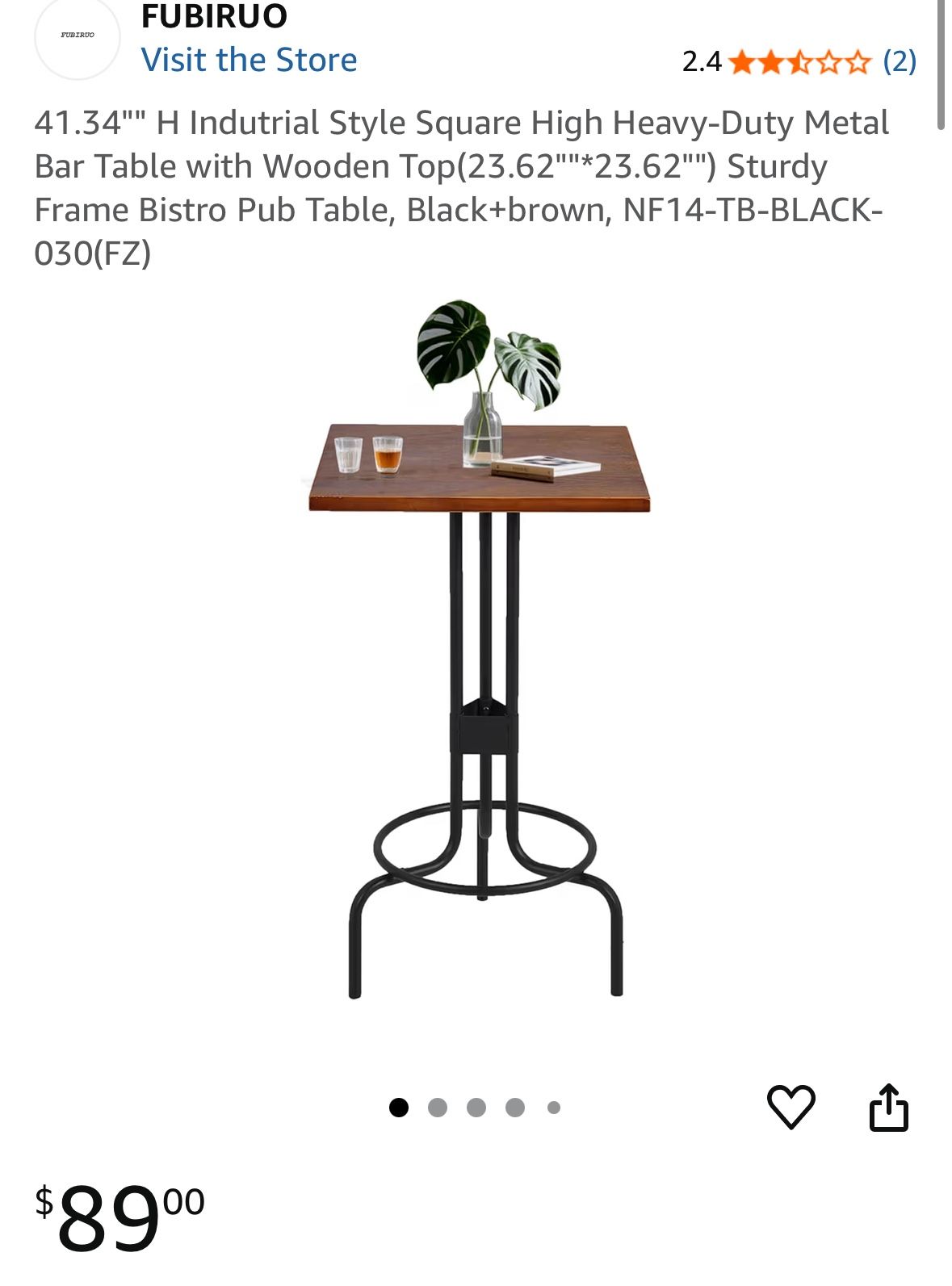Tap the product title text
952x1286 pixels.
[460, 185]
